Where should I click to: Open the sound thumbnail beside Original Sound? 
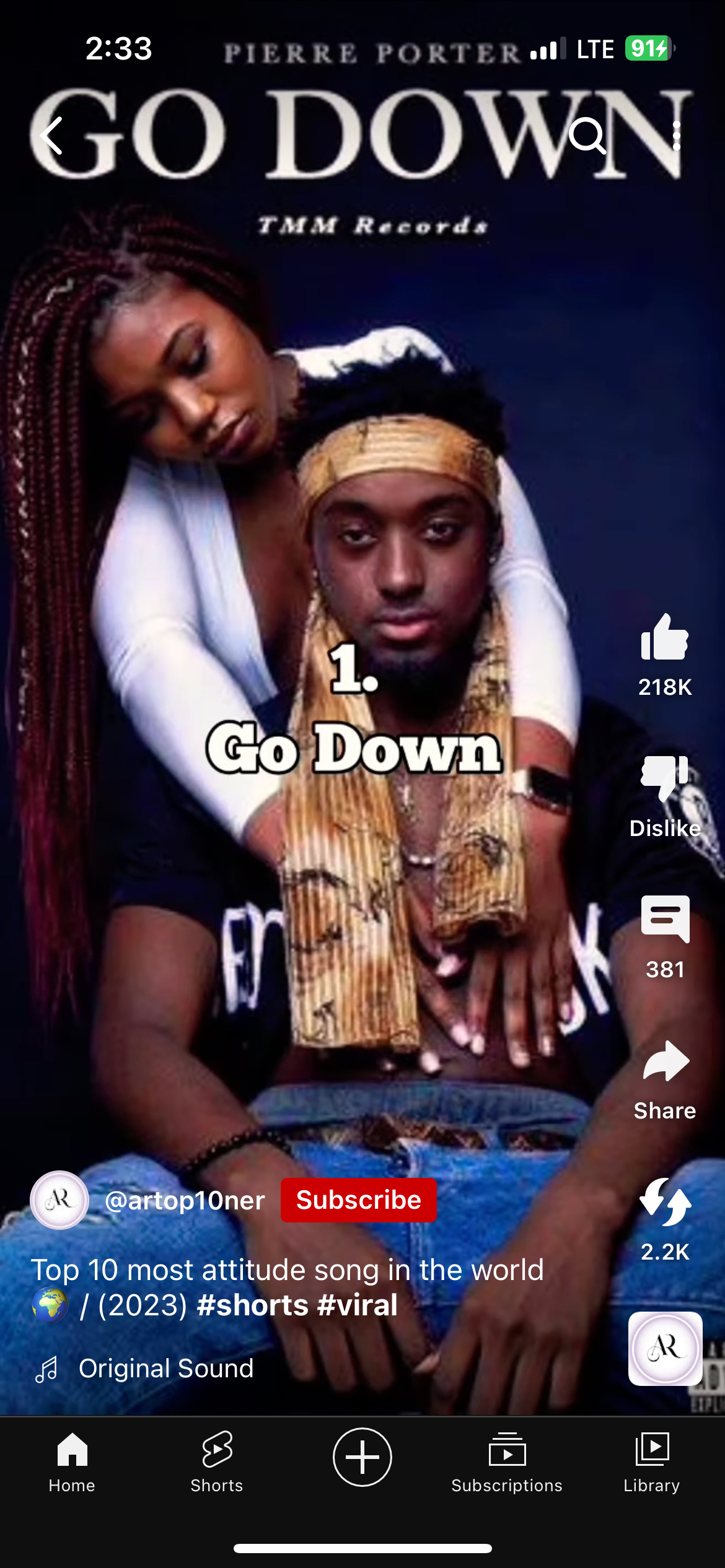point(665,1348)
